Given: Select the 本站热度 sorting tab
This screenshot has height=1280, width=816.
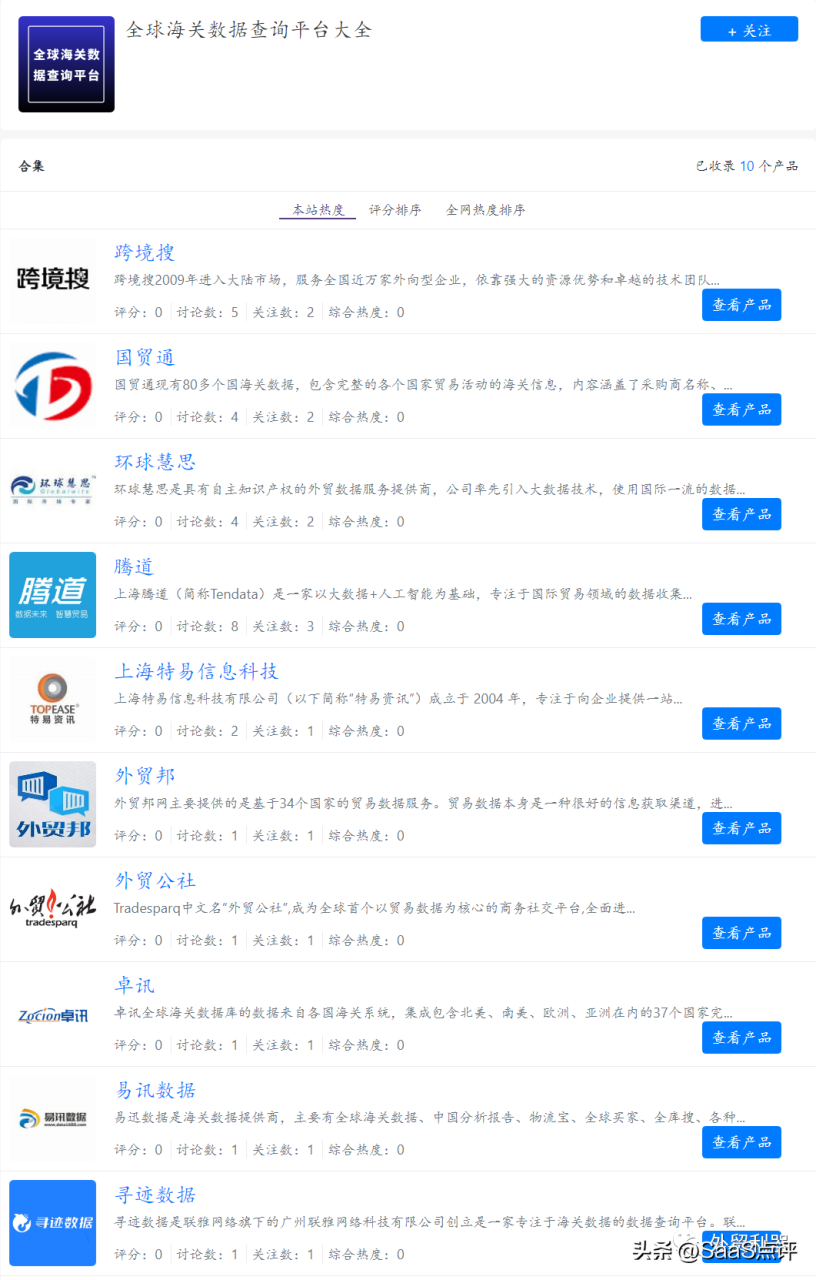Looking at the screenshot, I should (316, 209).
